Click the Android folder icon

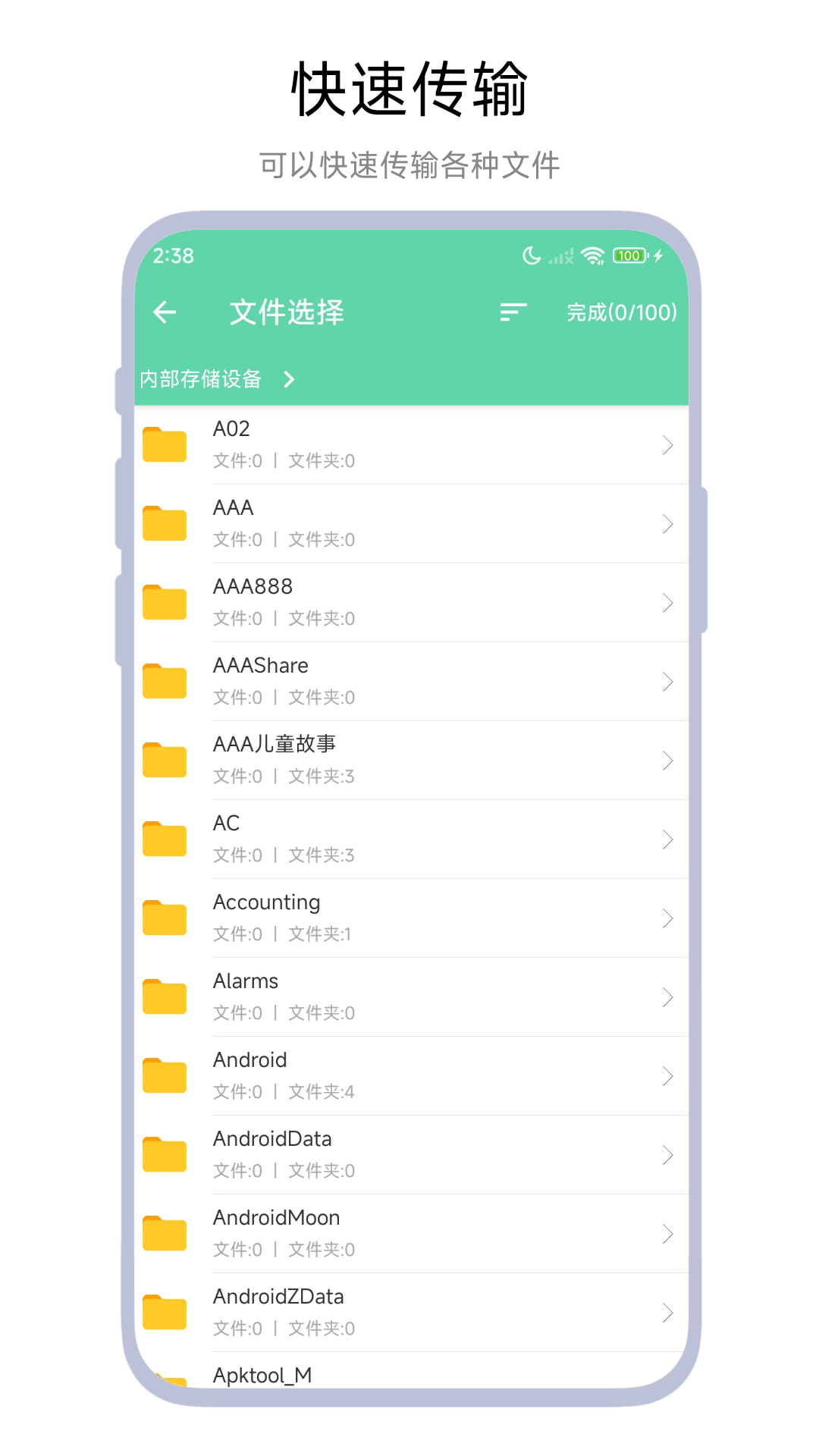pyautogui.click(x=164, y=1075)
